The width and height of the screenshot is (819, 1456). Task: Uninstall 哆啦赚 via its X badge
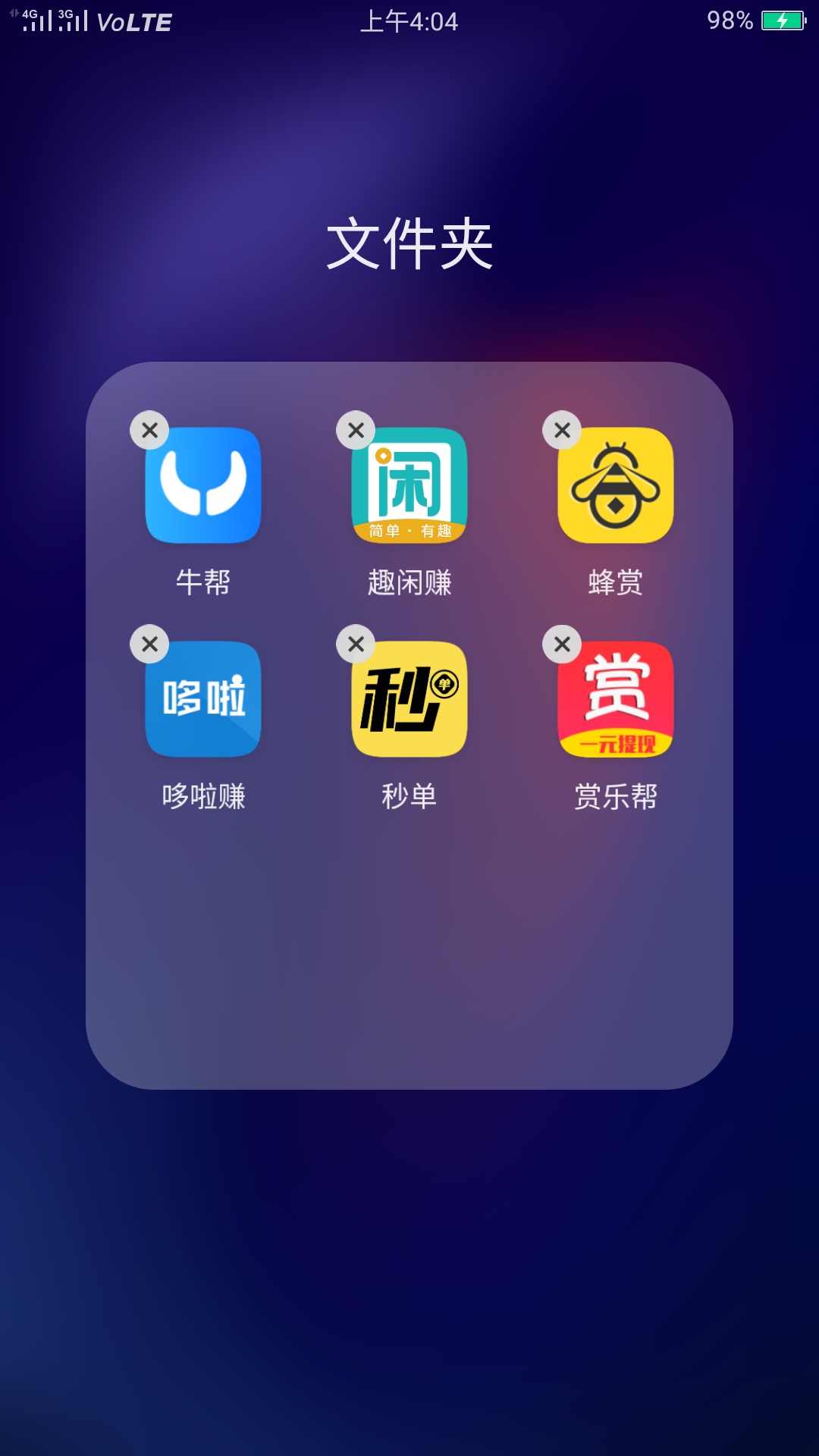pos(149,644)
